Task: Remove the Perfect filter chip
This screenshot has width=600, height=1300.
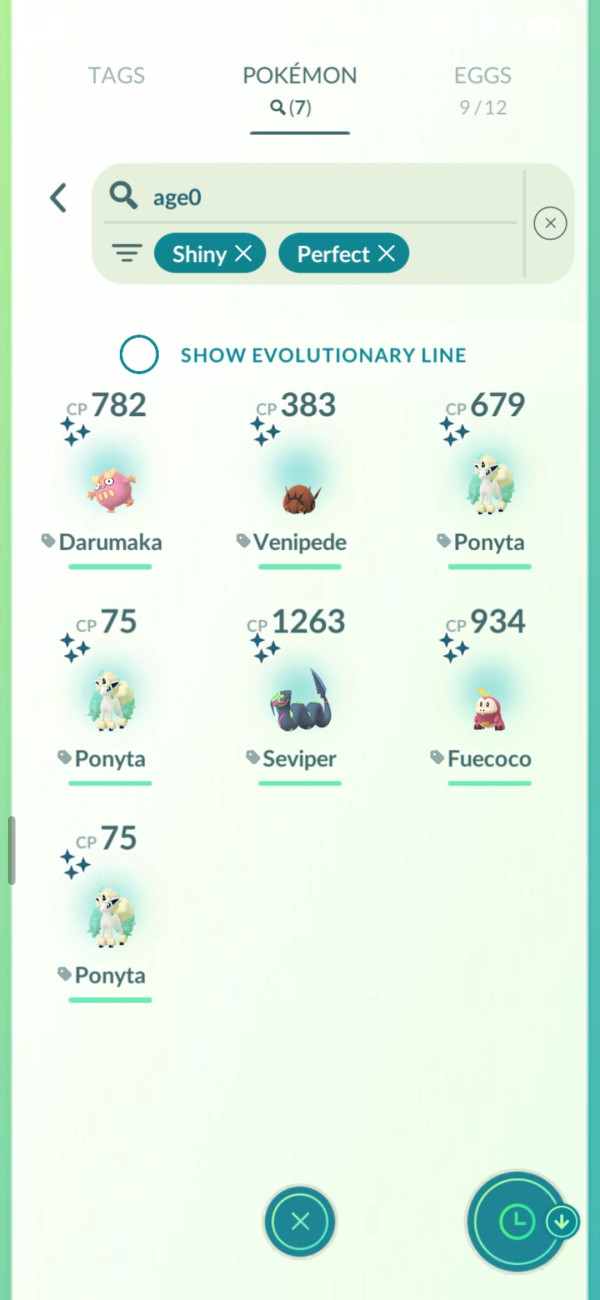Action: (x=387, y=254)
